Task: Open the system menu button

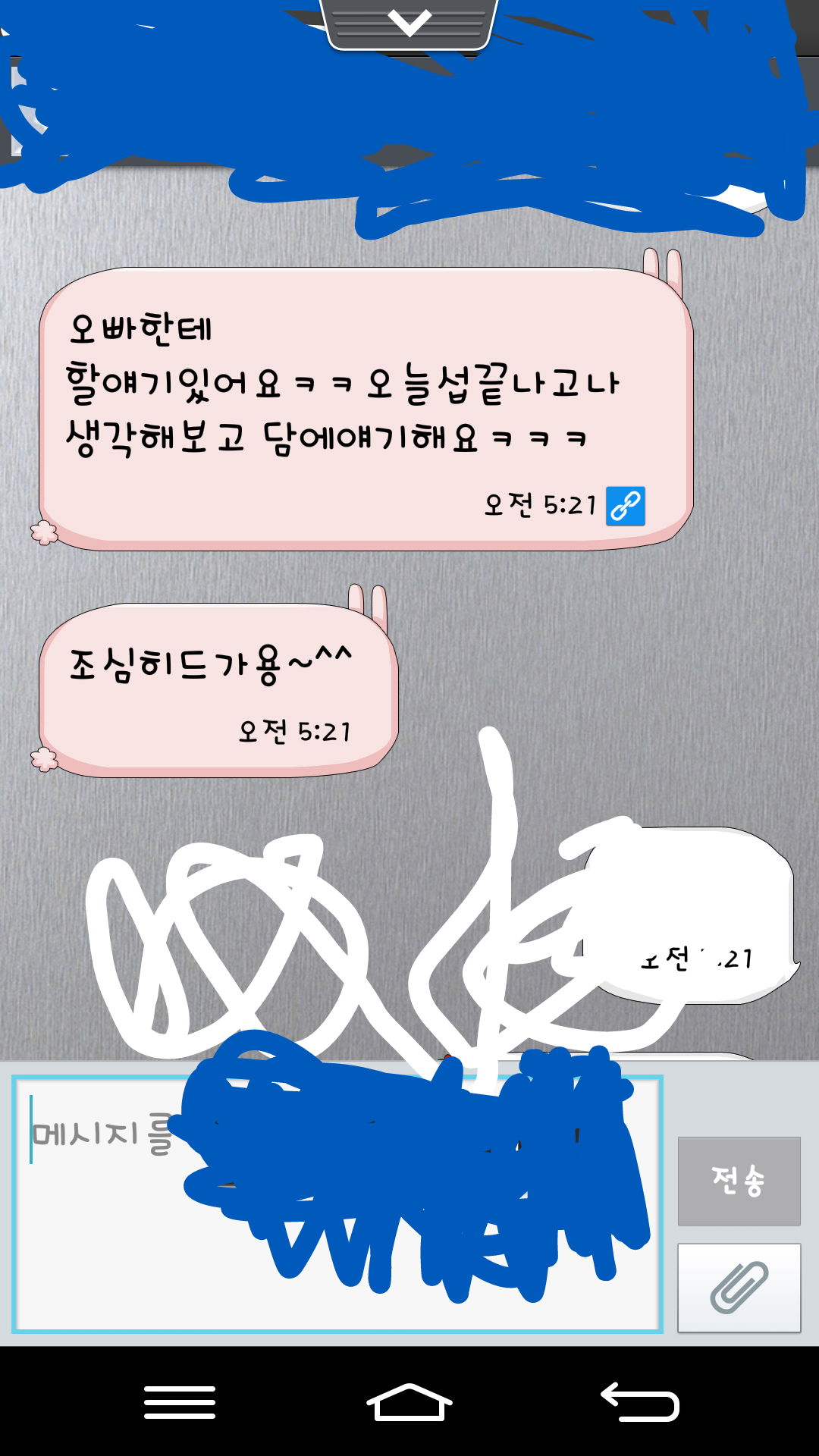Action: pyautogui.click(x=180, y=1401)
